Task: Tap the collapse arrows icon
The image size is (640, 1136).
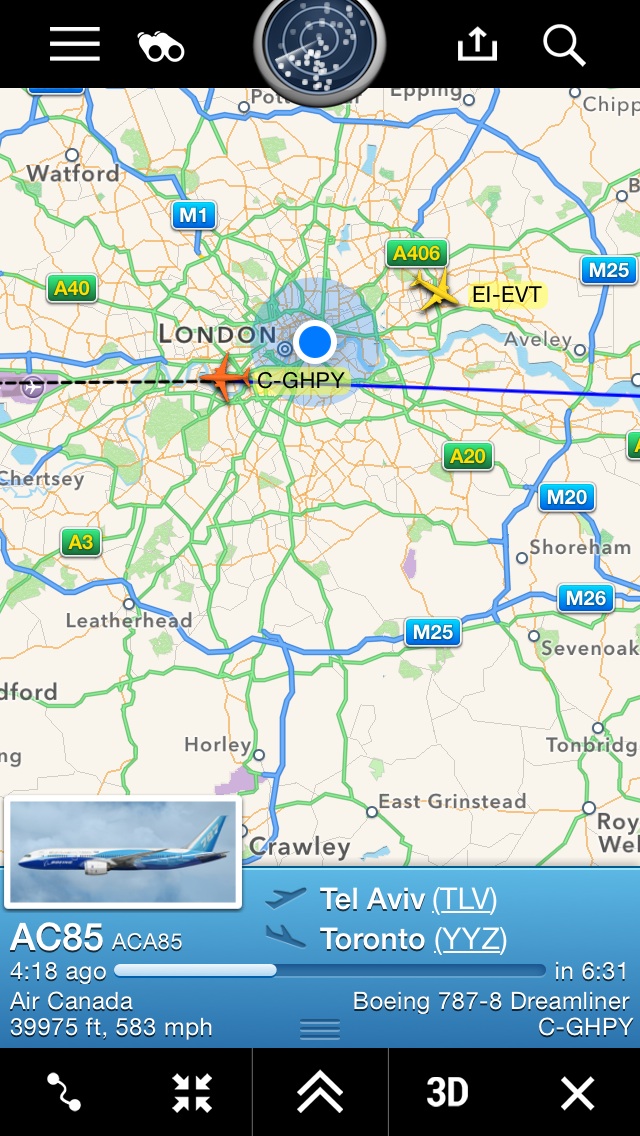Action: pos(192,1092)
